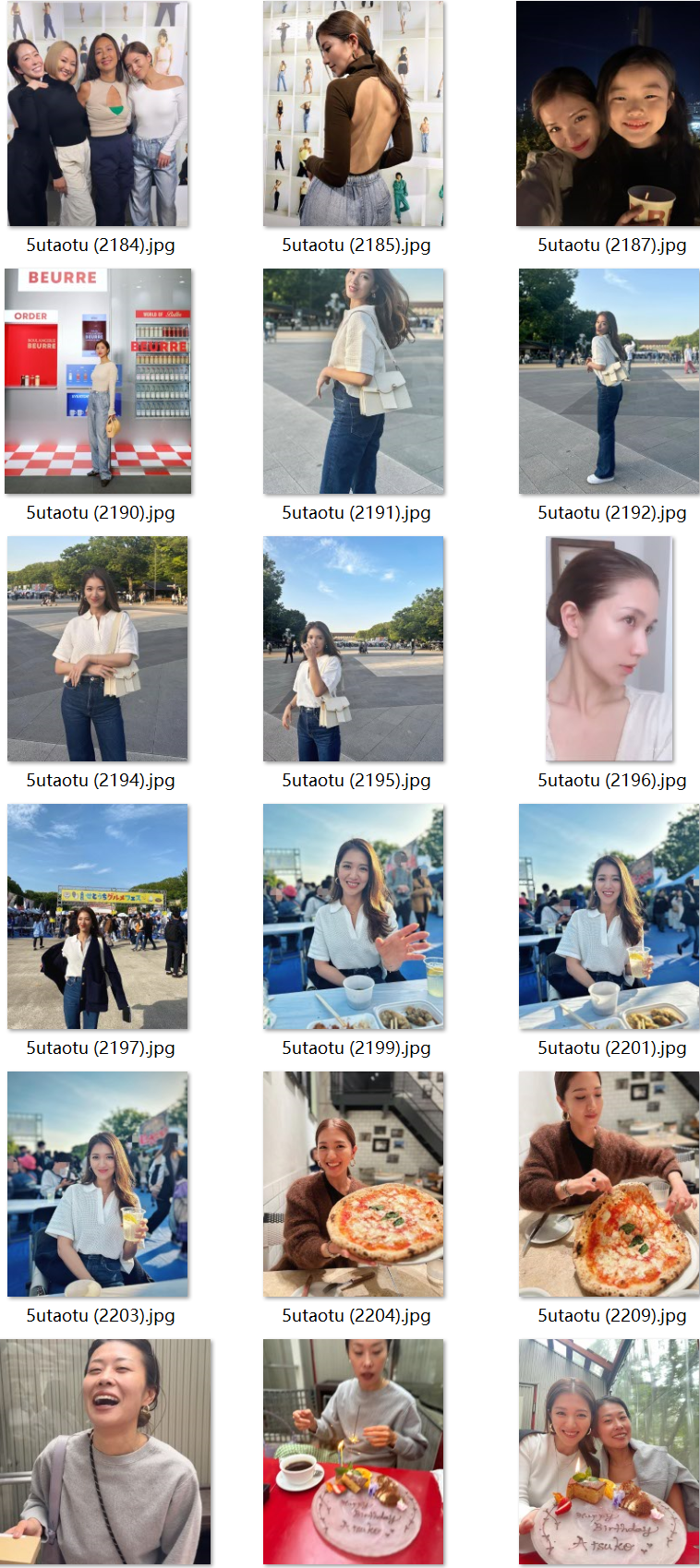700x1568 pixels.
Task: Select the image 5utaotu (2185).jpg
Action: tap(354, 114)
